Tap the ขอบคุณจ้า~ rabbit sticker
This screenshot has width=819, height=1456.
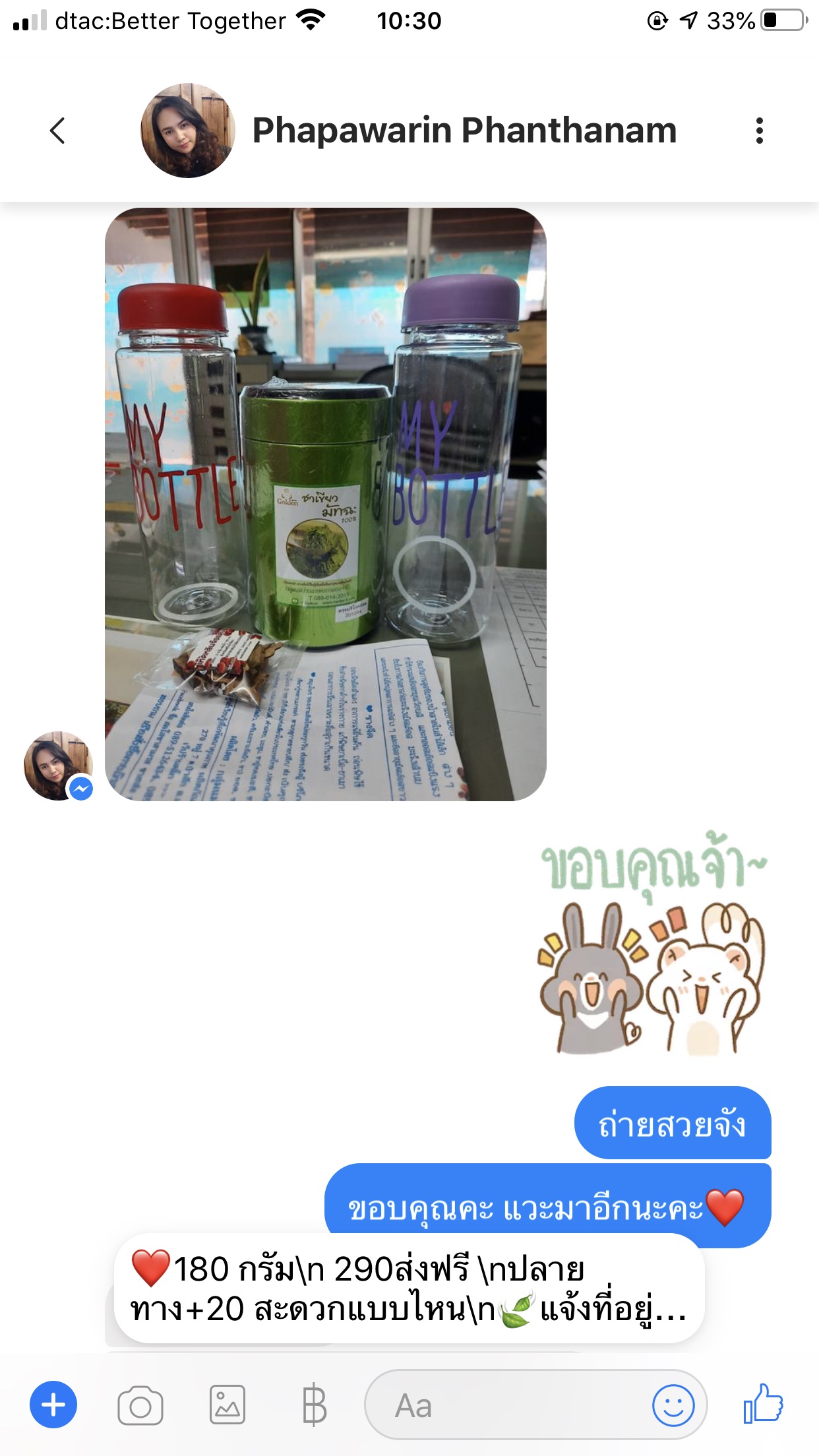click(659, 956)
